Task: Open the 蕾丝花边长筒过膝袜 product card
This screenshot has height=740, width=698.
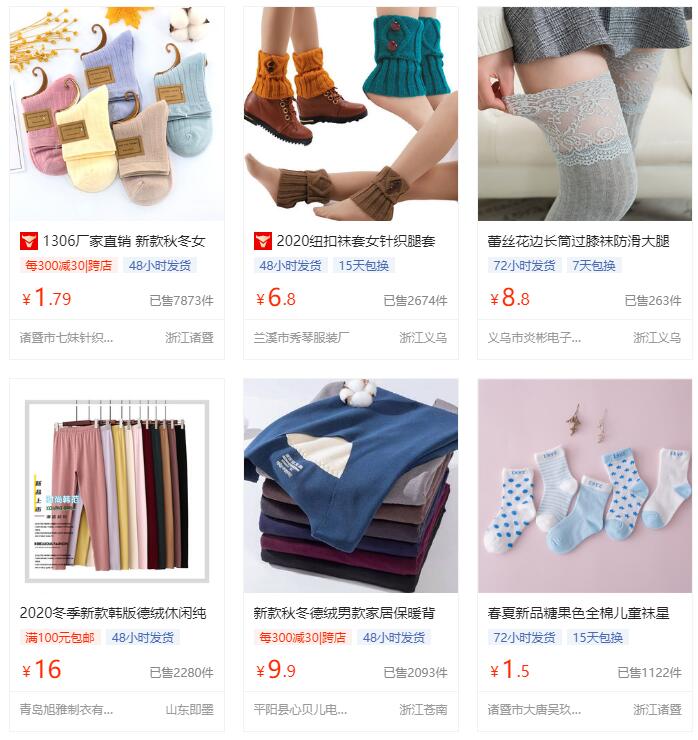Action: pos(578,241)
